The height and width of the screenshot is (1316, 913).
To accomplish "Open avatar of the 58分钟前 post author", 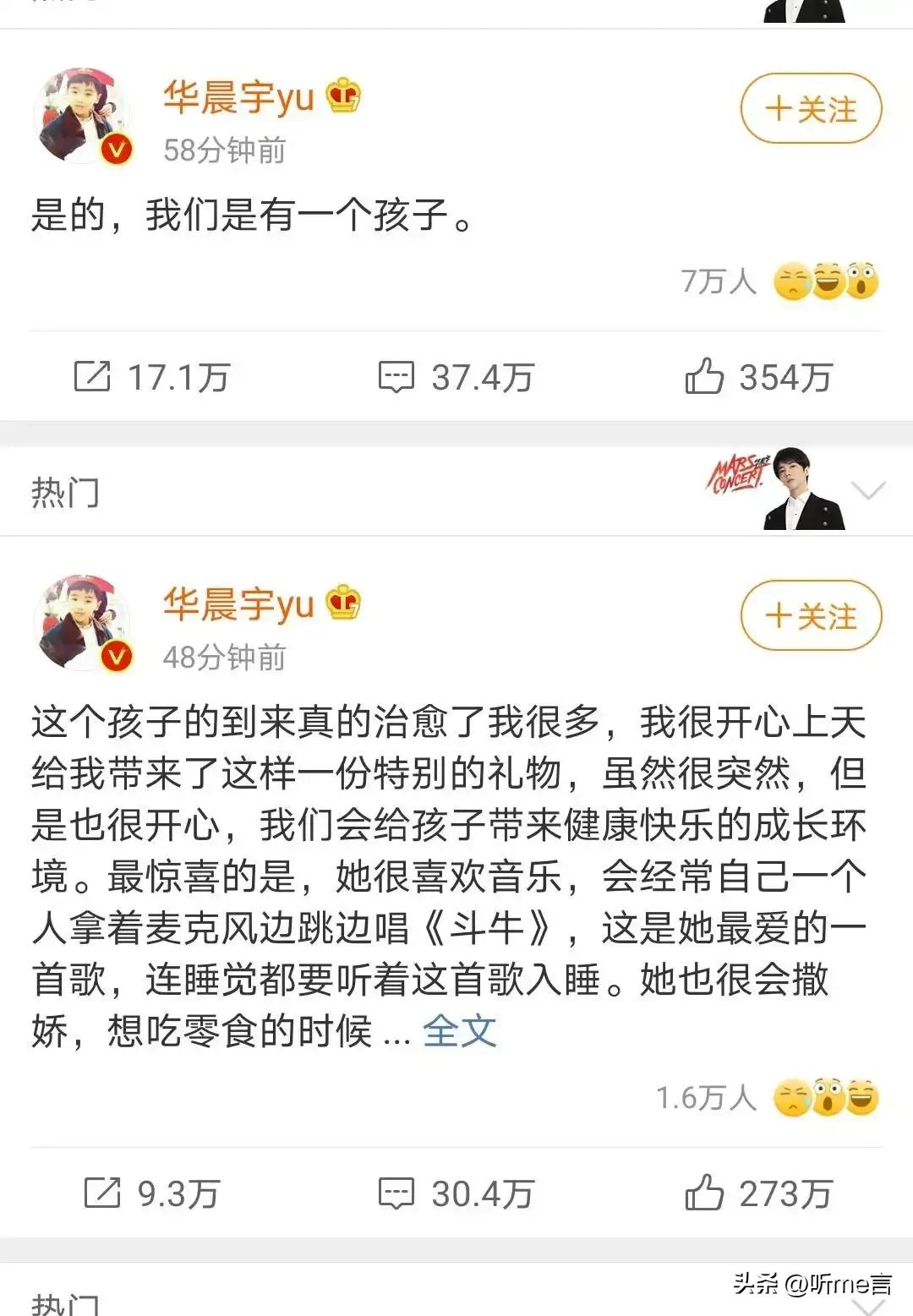I will tap(83, 116).
